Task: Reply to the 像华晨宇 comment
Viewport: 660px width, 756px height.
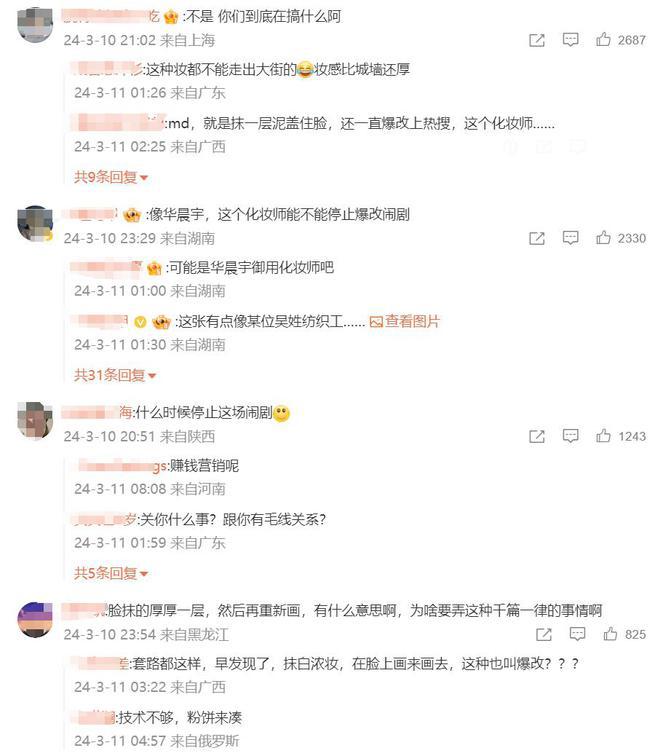Action: click(570, 238)
